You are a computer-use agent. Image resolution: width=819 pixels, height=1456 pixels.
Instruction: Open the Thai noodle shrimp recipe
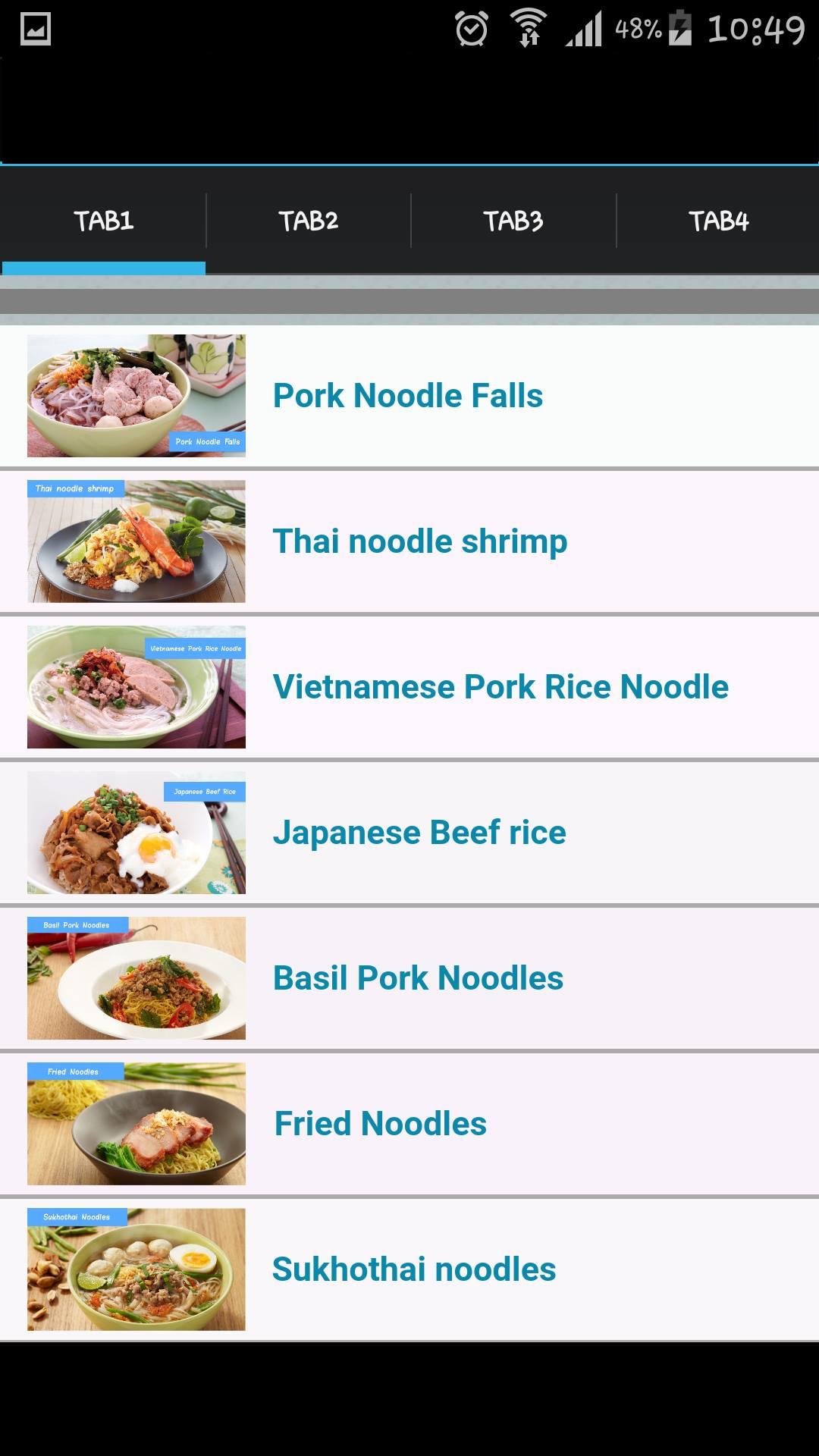click(x=409, y=541)
